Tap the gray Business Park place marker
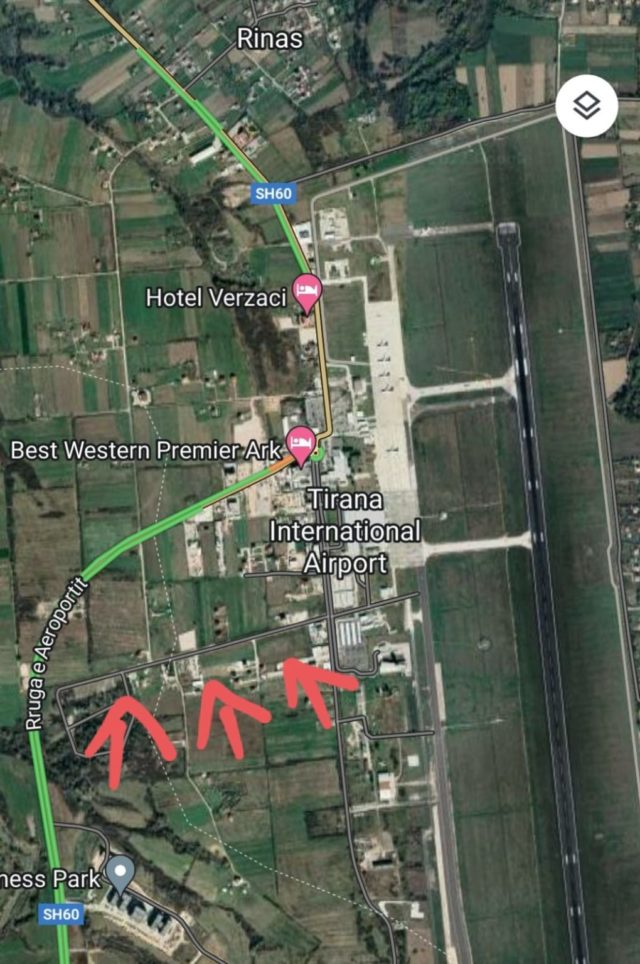Screen dimensions: 640x964 [x=121, y=873]
